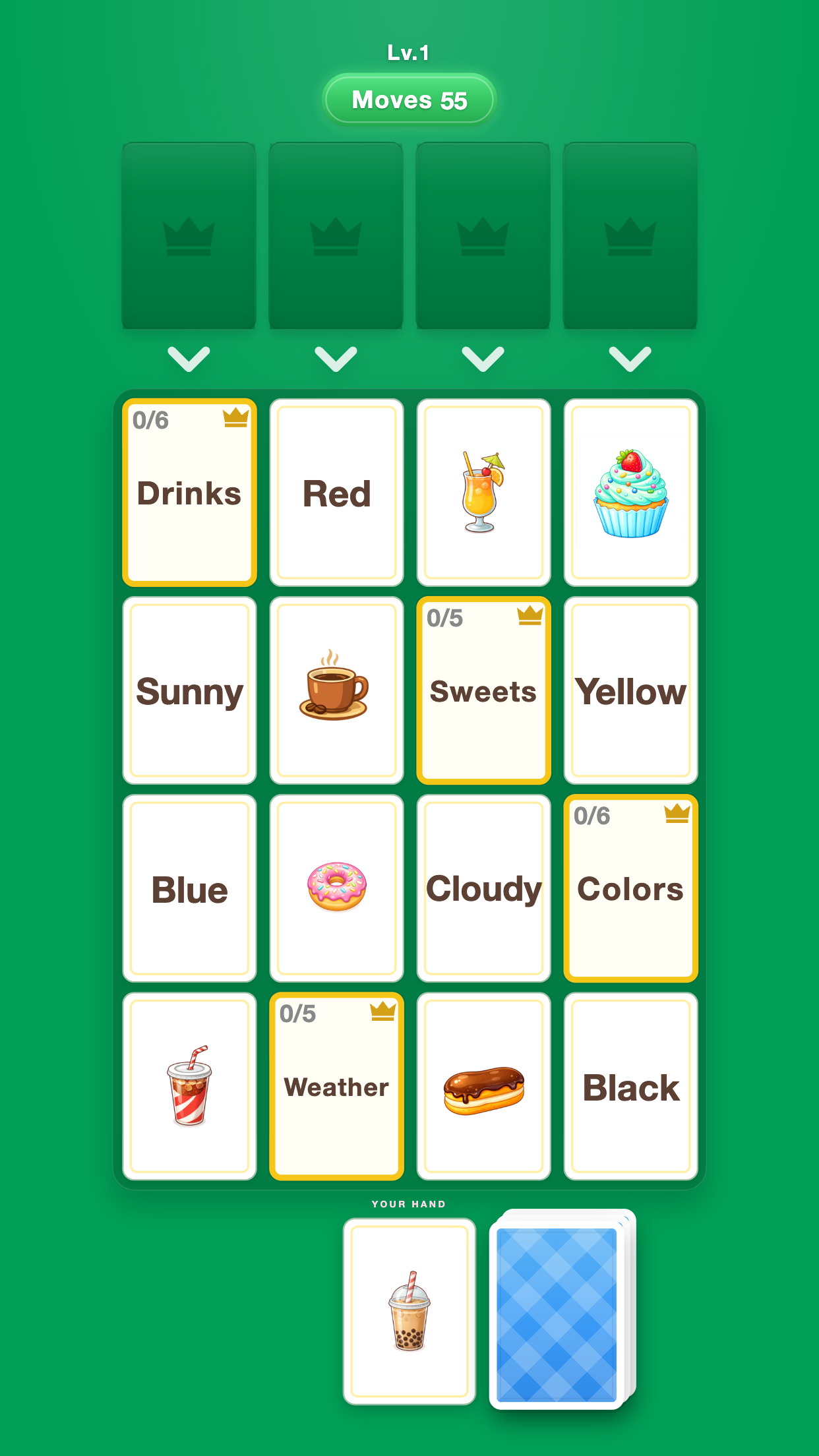Image resolution: width=819 pixels, height=1456 pixels.
Task: Tap the Yellow word card
Action: [630, 690]
